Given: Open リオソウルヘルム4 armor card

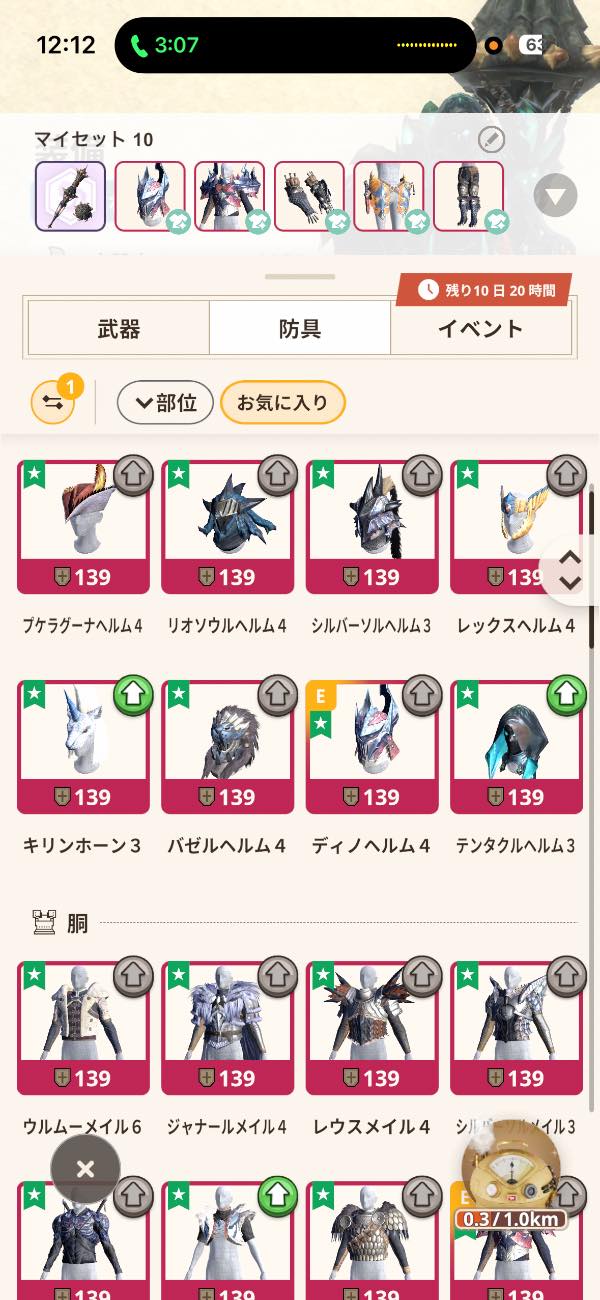Looking at the screenshot, I should pyautogui.click(x=227, y=527).
